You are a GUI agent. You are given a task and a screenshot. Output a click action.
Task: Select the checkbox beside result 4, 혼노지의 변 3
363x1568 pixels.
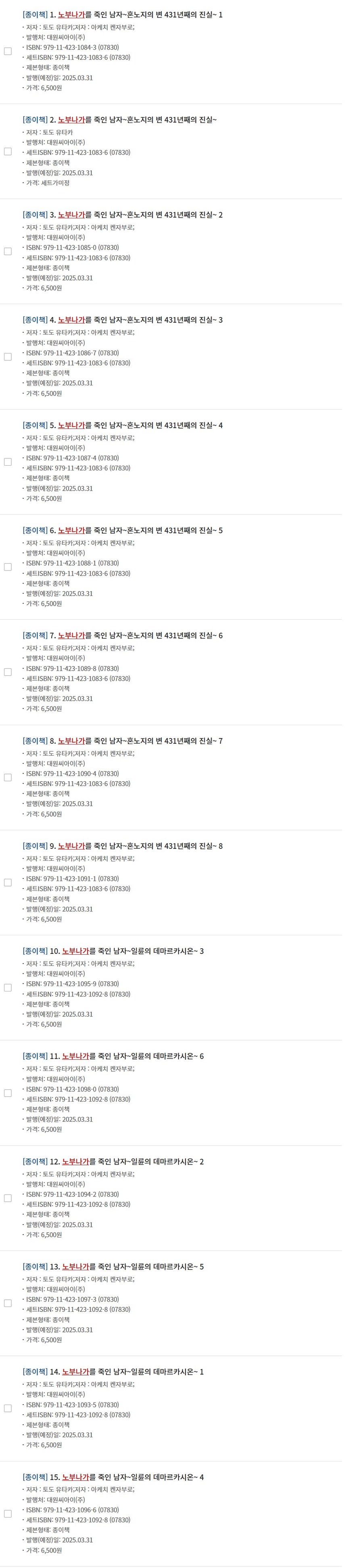coord(8,357)
